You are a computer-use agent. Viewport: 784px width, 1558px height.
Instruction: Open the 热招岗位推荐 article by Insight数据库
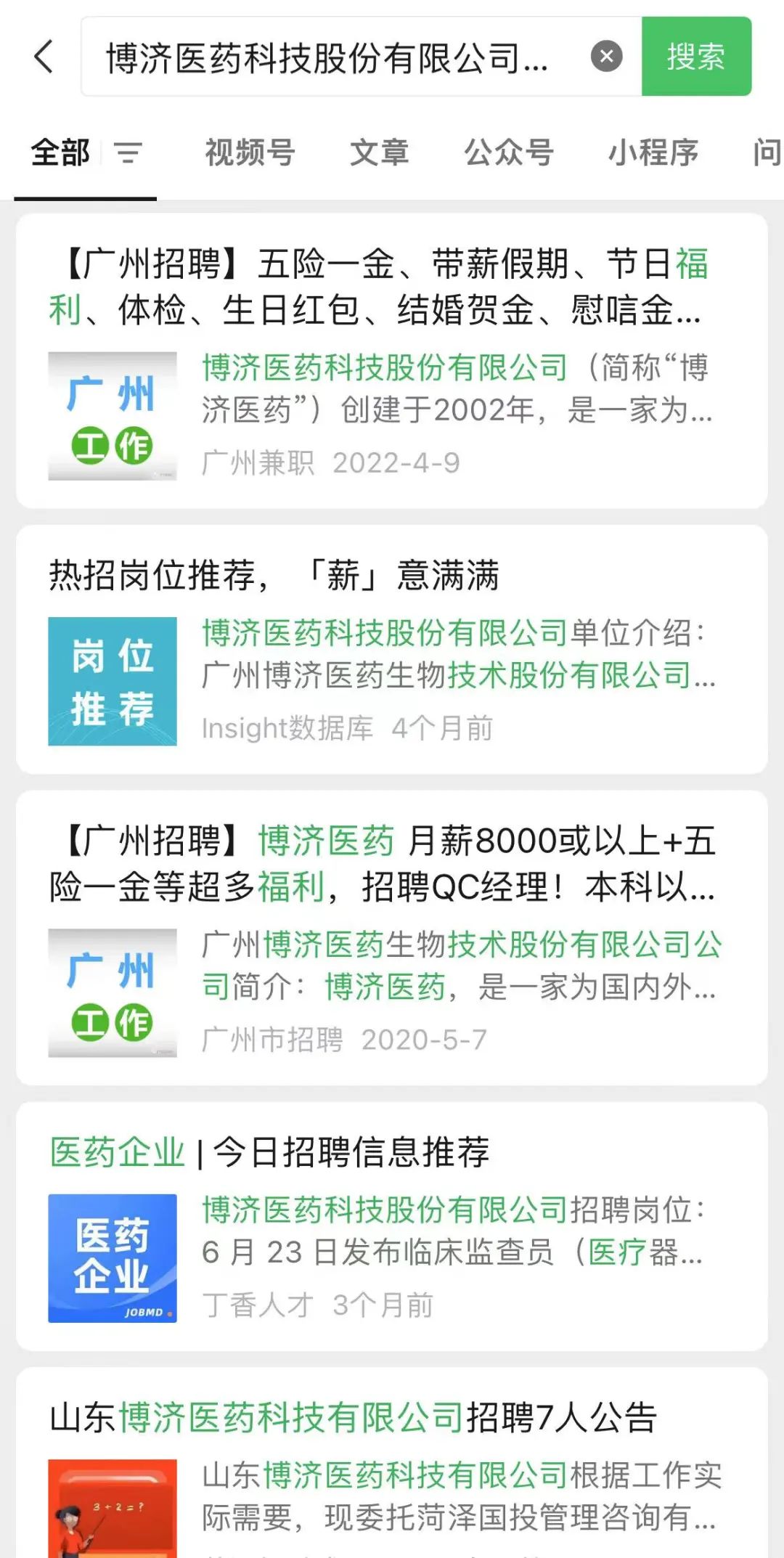coord(392,650)
